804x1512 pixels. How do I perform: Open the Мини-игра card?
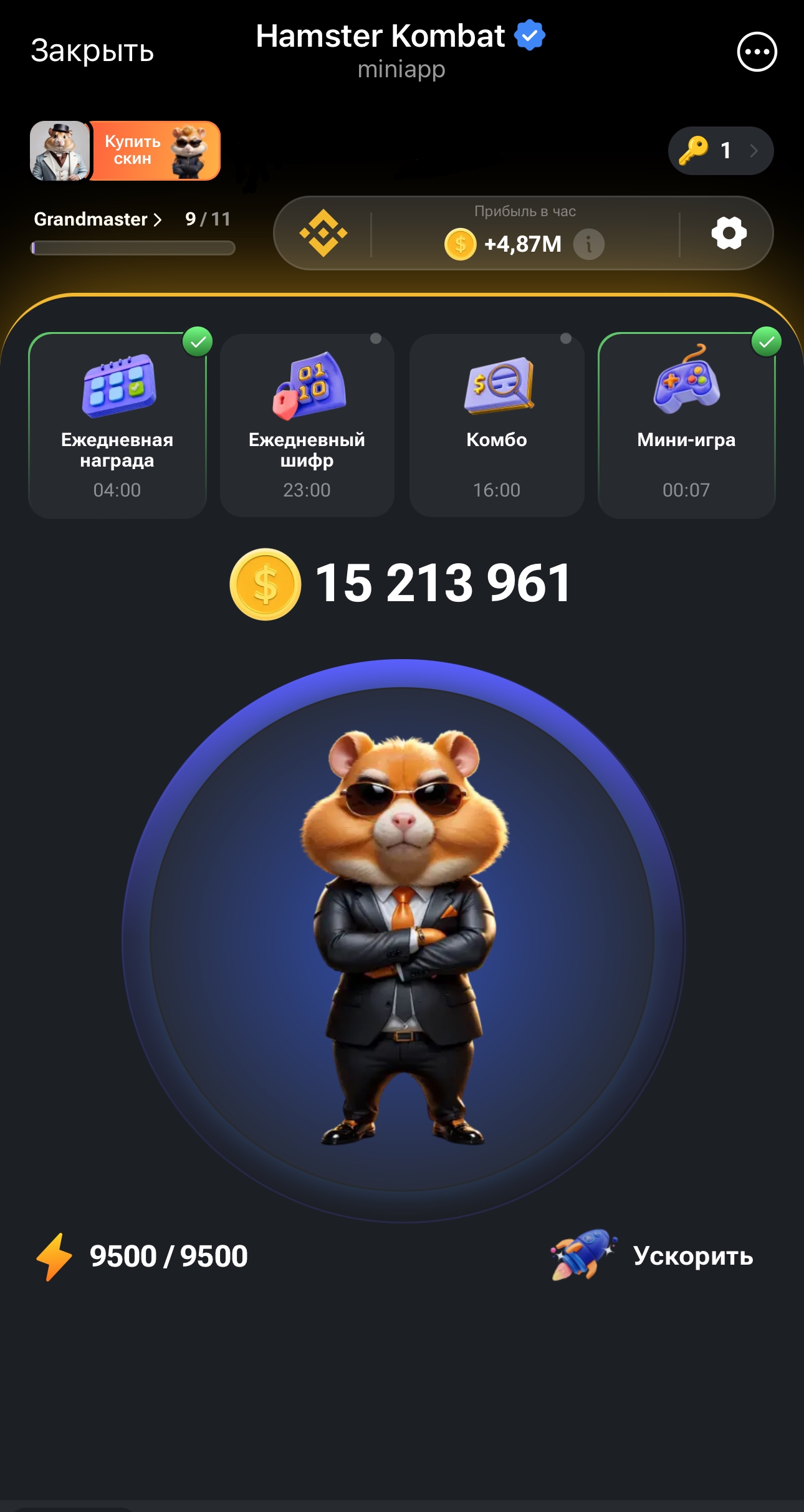(x=686, y=426)
